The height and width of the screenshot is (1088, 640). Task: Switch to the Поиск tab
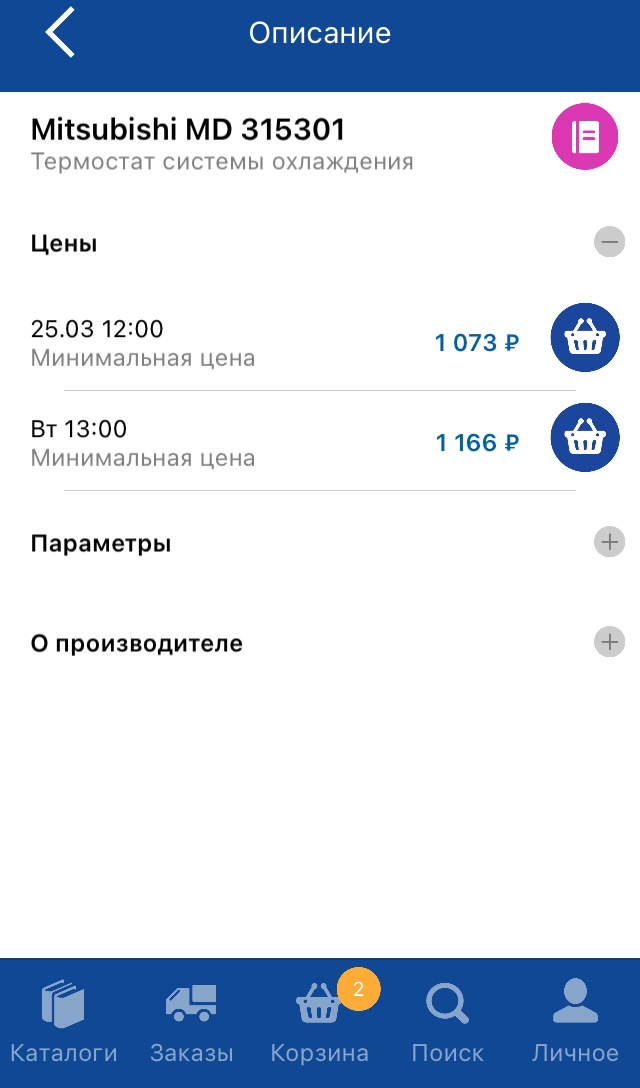click(447, 1022)
